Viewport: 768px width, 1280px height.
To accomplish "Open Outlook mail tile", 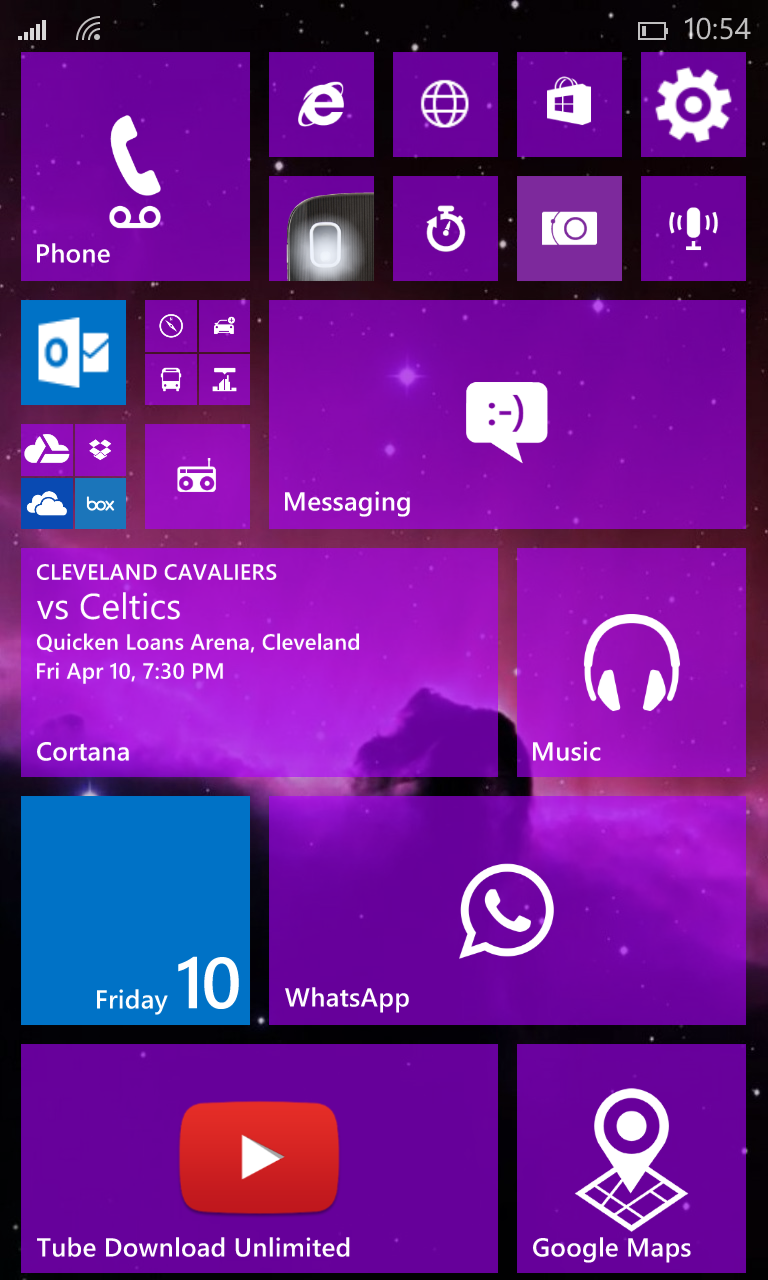I will [x=73, y=352].
